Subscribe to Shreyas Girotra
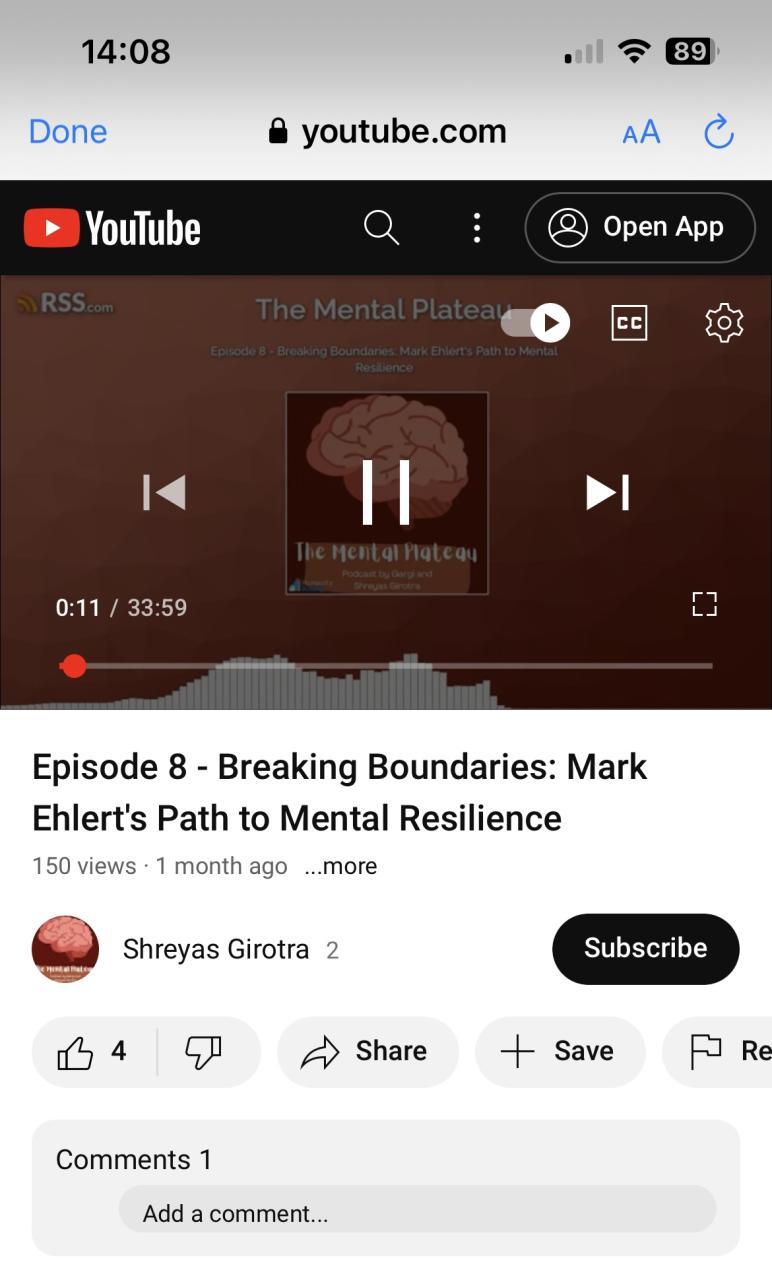Image resolution: width=772 pixels, height=1280 pixels. click(x=645, y=948)
